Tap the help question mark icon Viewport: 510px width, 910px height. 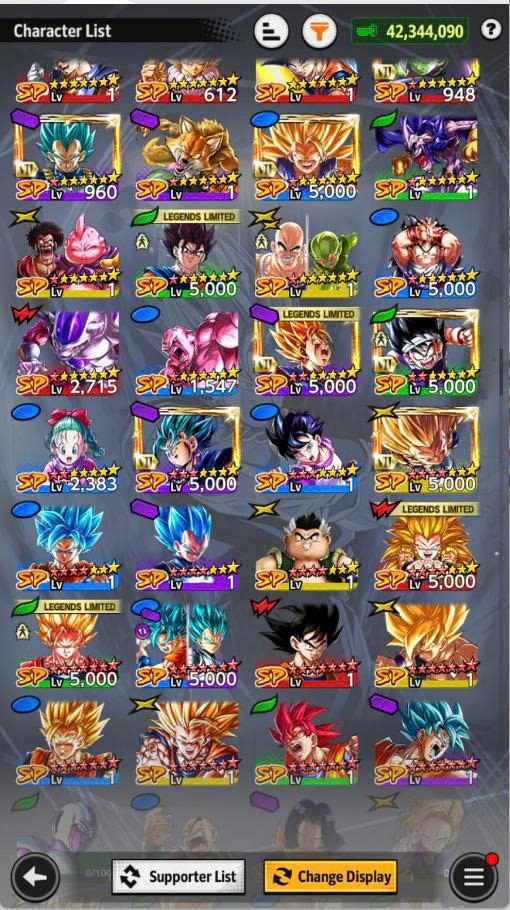[x=491, y=30]
